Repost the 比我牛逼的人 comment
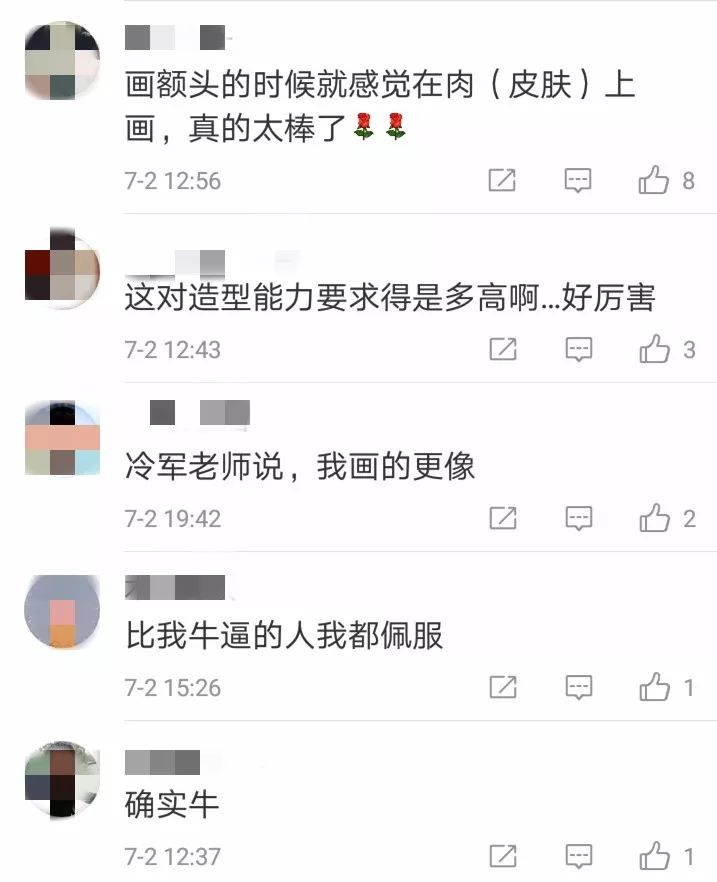717x882 pixels. point(502,688)
